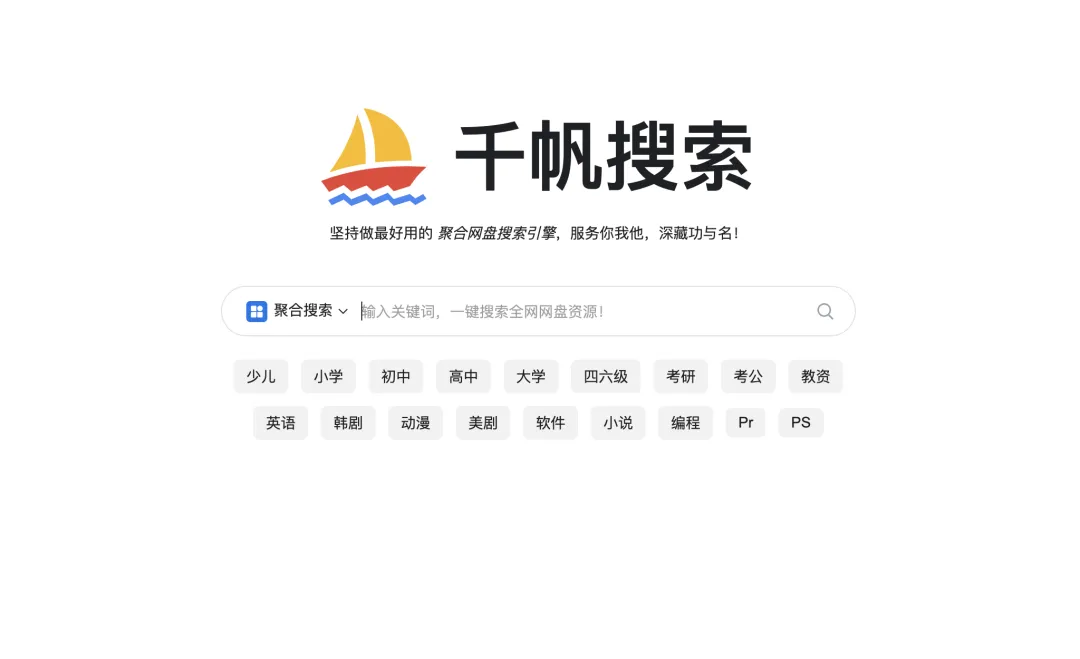Pick the 高中 tag
Image resolution: width=1080 pixels, height=659 pixels.
click(x=463, y=377)
